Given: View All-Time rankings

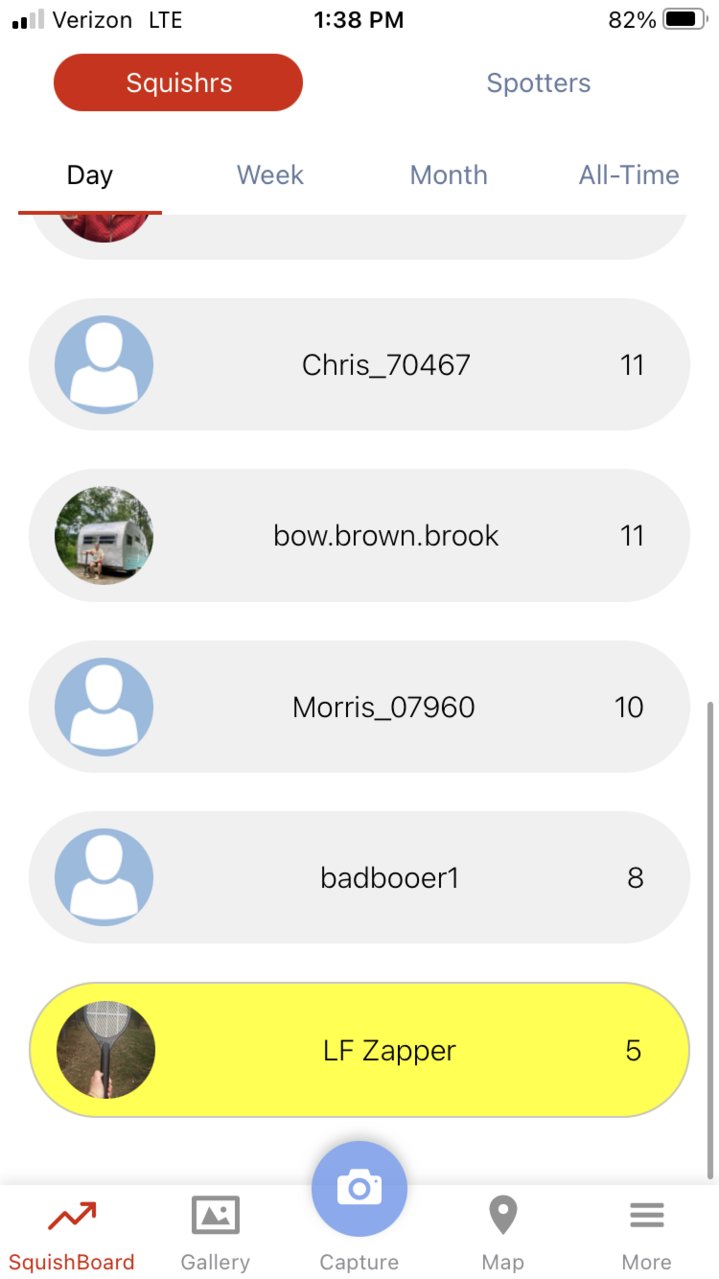Looking at the screenshot, I should (629, 175).
